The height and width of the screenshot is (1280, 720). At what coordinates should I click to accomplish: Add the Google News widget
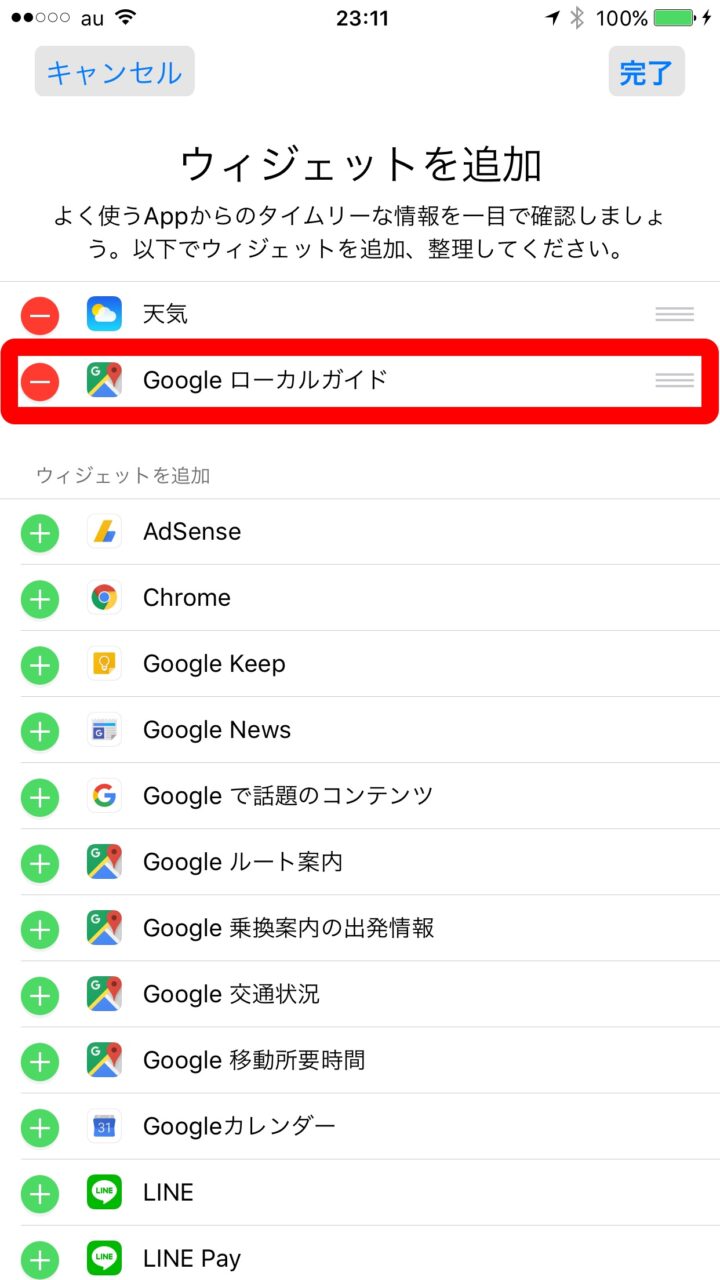pyautogui.click(x=40, y=731)
